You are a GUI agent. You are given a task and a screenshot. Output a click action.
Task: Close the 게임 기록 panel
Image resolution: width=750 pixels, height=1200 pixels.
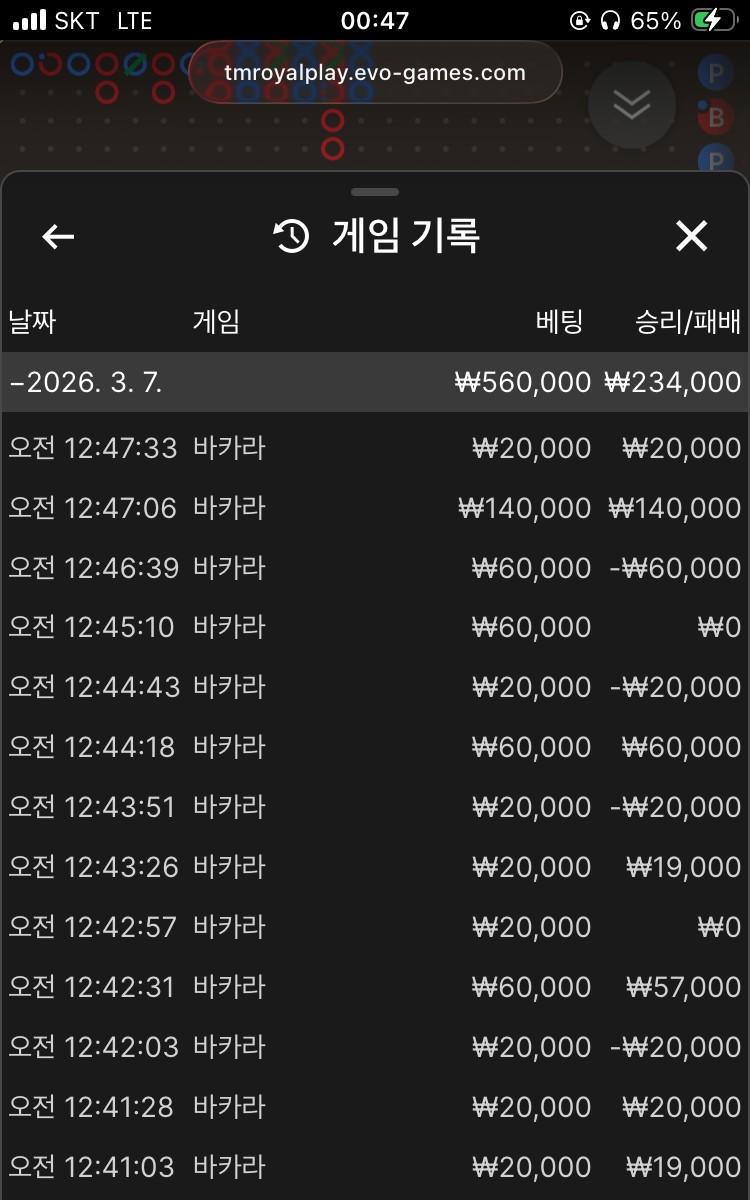[691, 237]
